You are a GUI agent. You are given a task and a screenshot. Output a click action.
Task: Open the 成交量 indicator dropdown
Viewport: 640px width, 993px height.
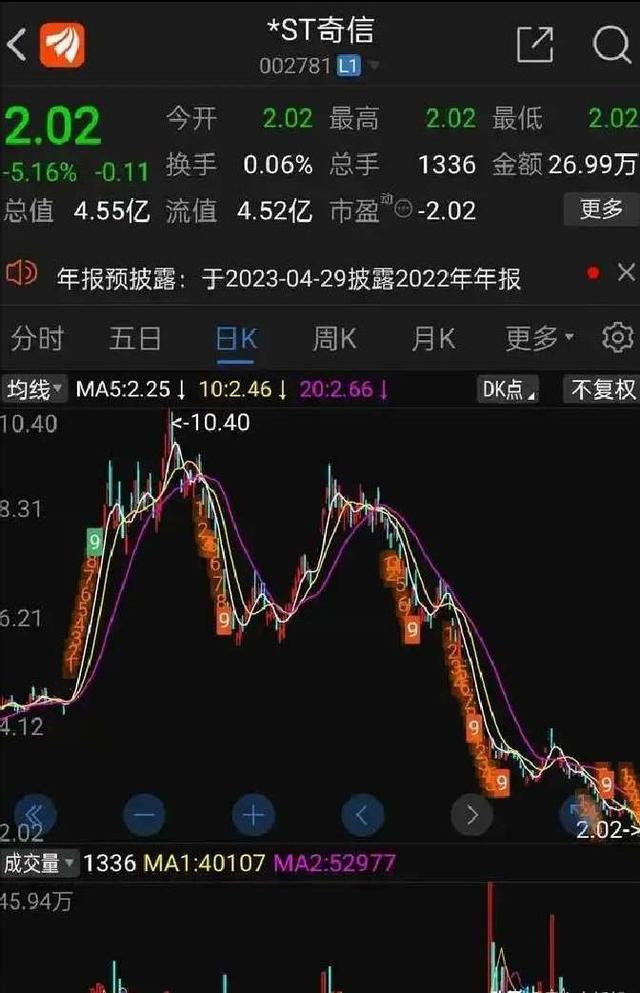40,862
